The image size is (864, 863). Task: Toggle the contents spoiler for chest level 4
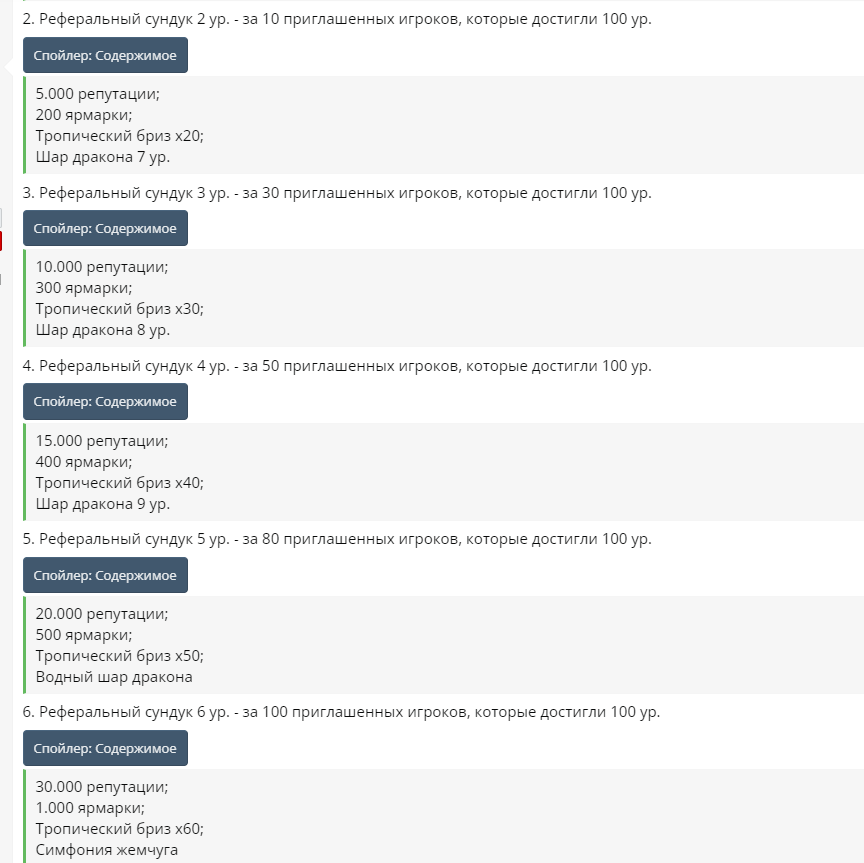[105, 401]
